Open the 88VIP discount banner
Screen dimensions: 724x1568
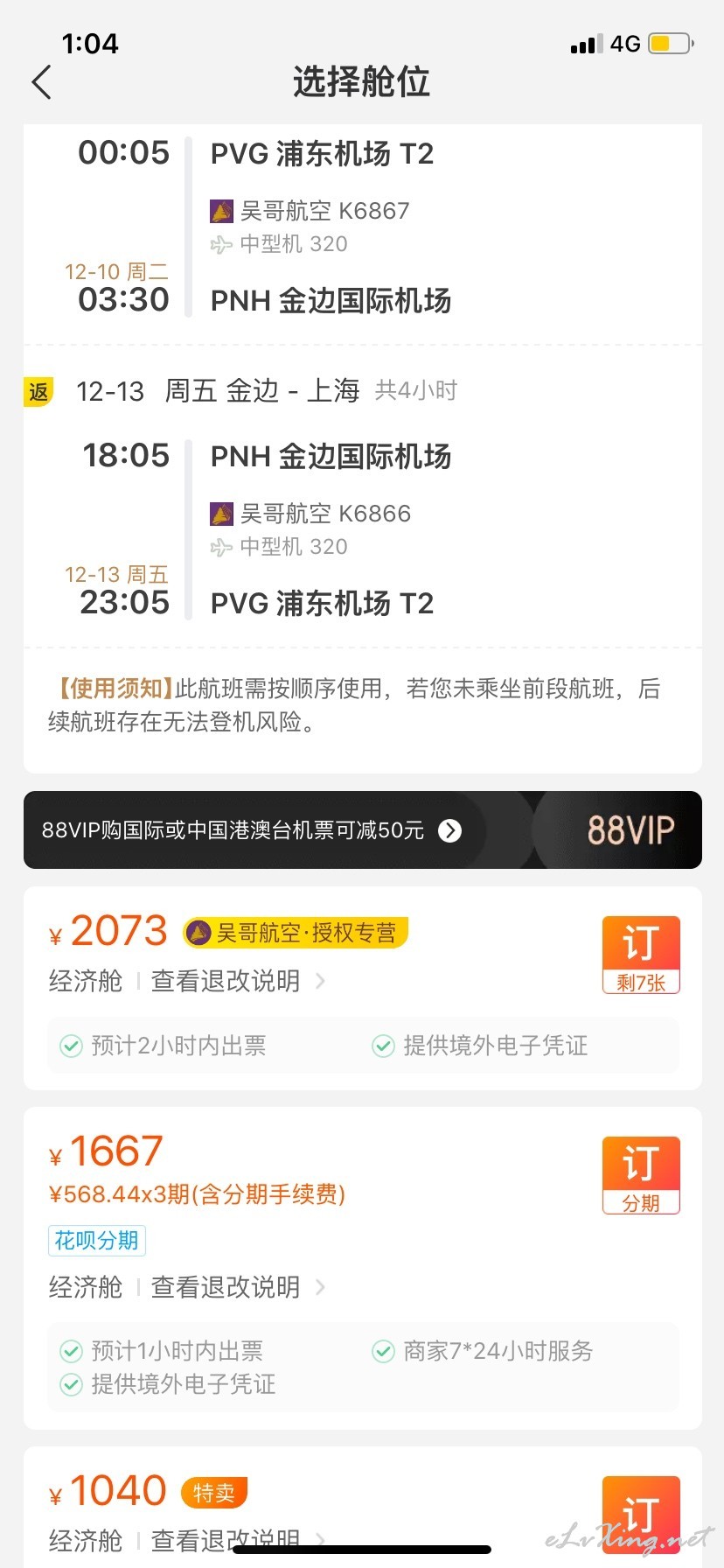[x=362, y=829]
